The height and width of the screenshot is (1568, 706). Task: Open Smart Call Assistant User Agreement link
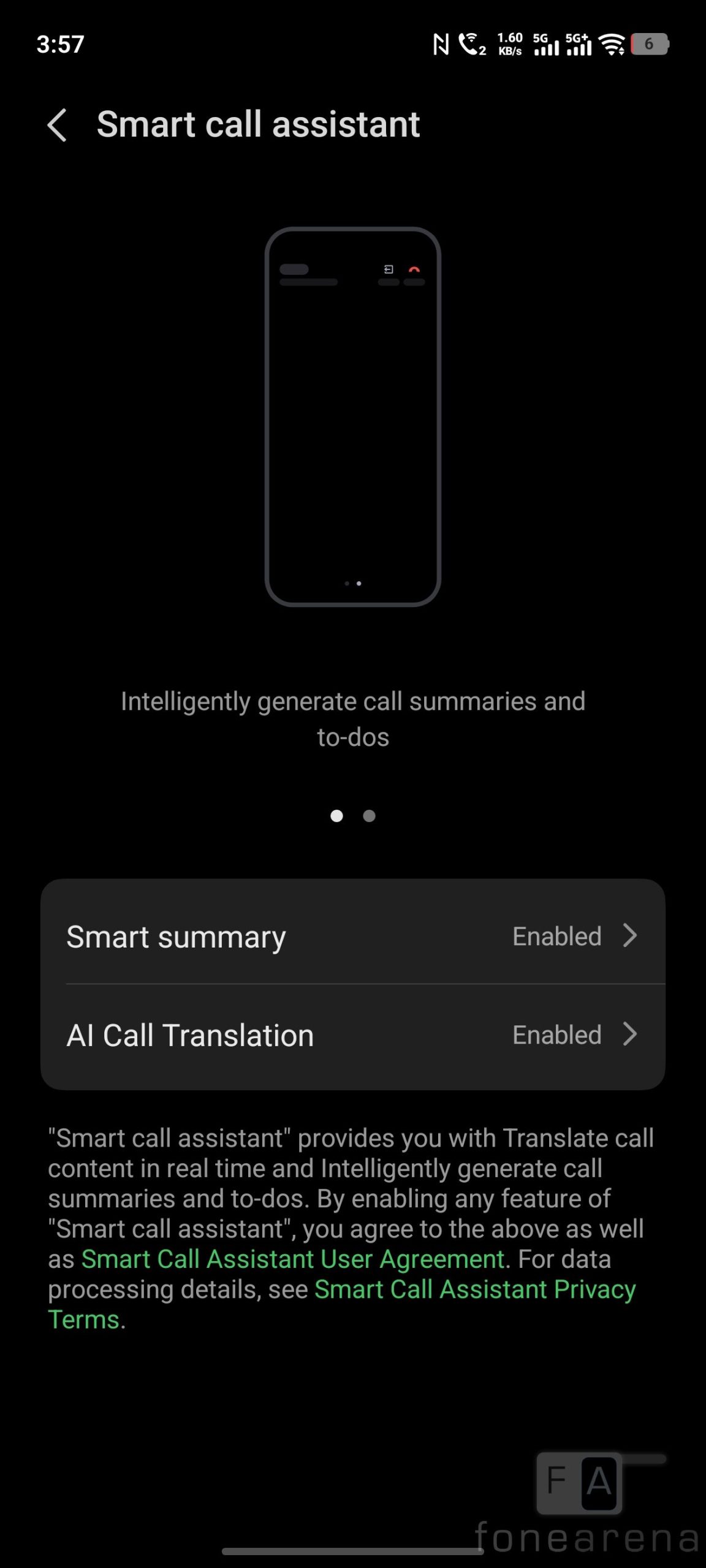coord(293,1259)
